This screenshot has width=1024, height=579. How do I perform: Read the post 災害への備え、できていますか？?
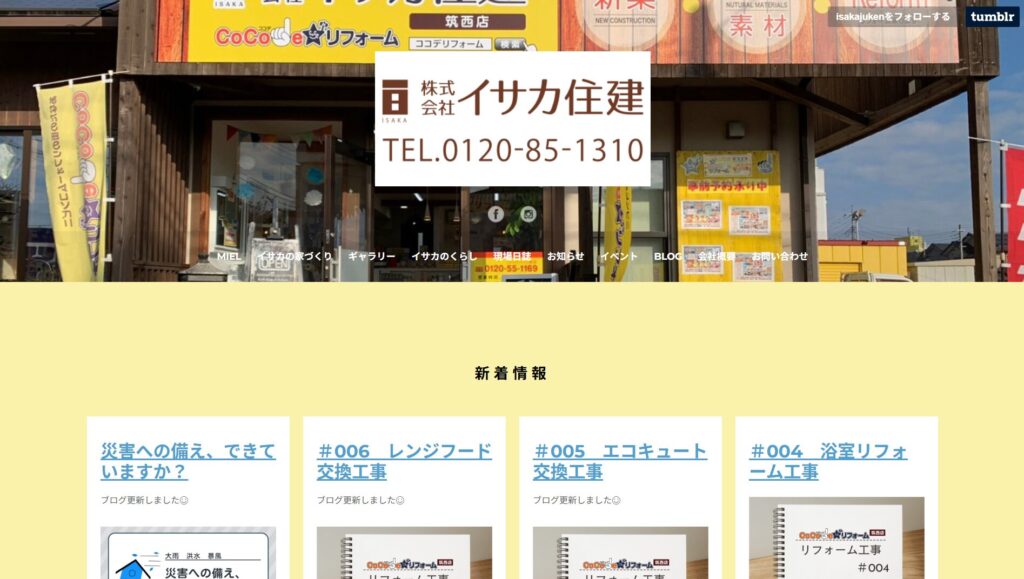[x=188, y=461]
